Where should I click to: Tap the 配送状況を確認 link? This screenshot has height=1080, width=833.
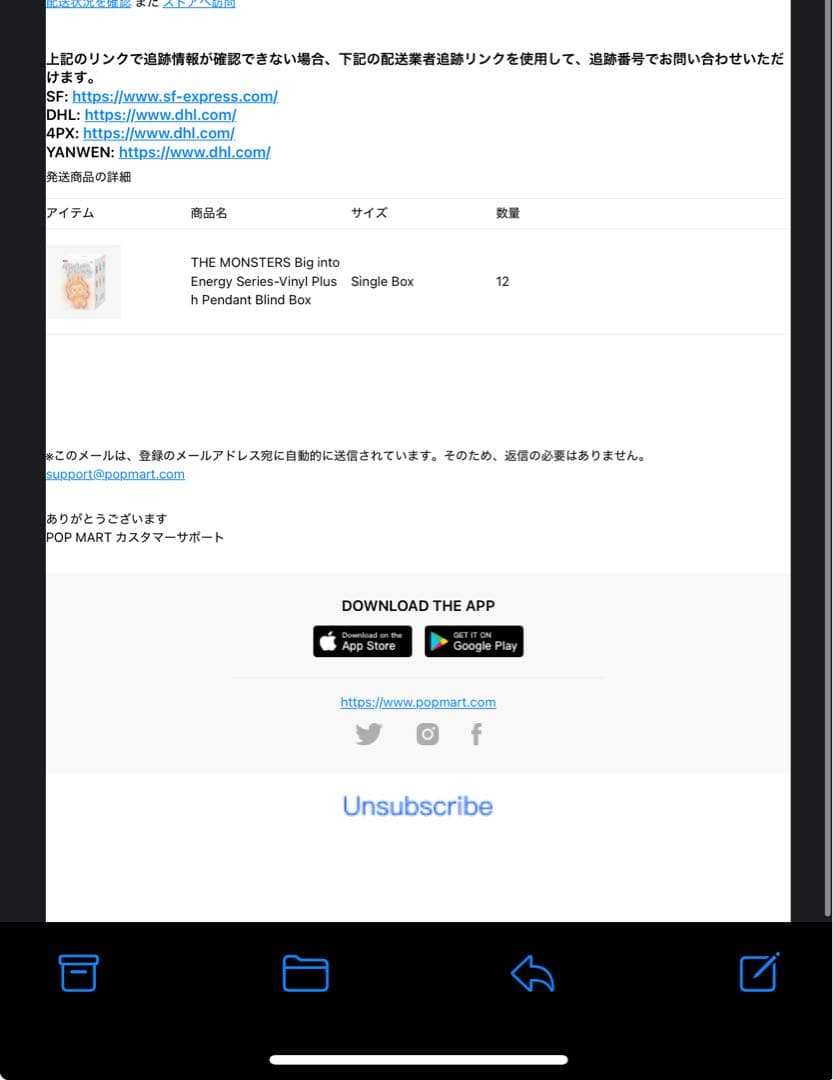88,4
